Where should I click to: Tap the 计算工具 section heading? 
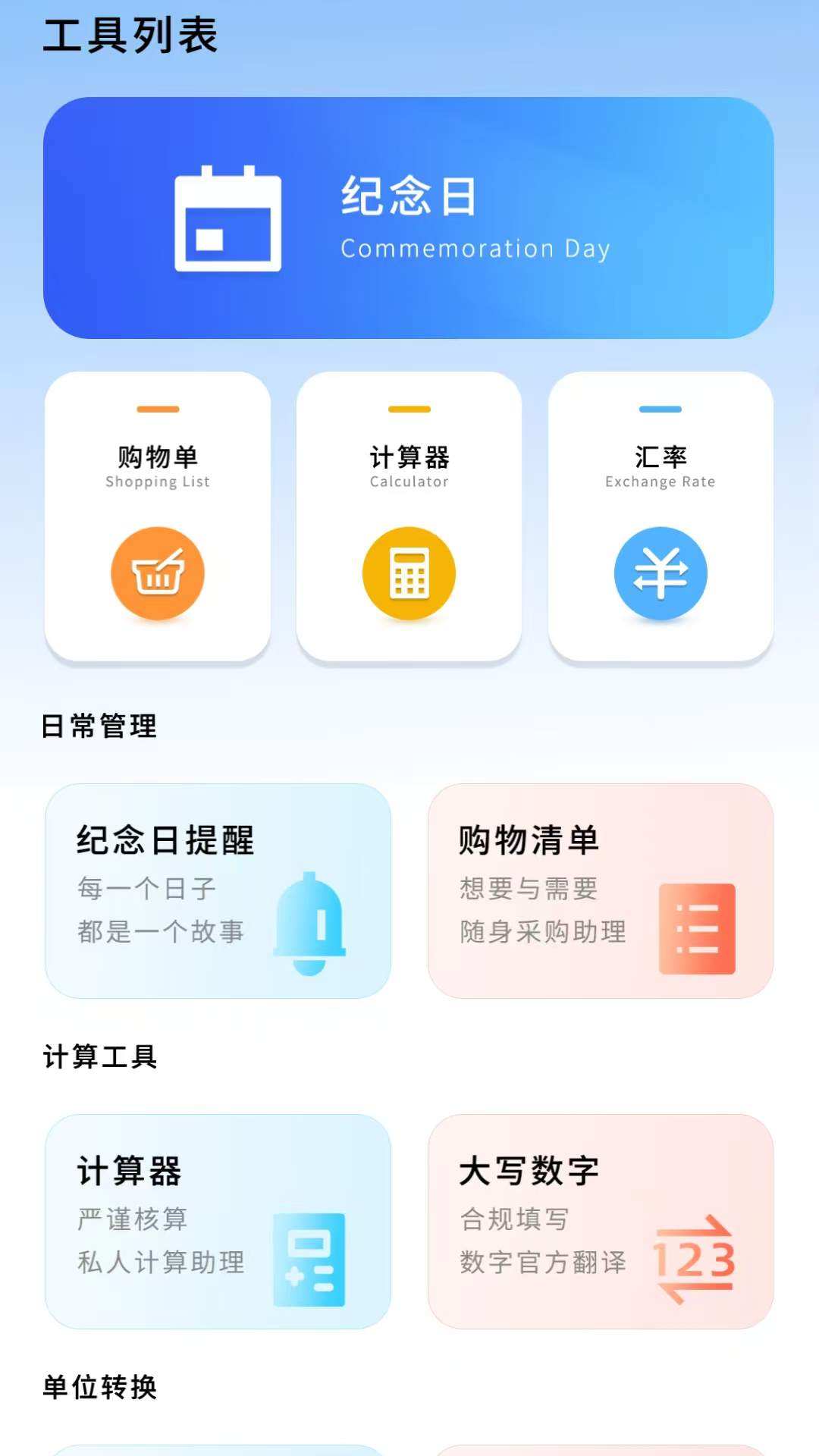pos(101,1056)
